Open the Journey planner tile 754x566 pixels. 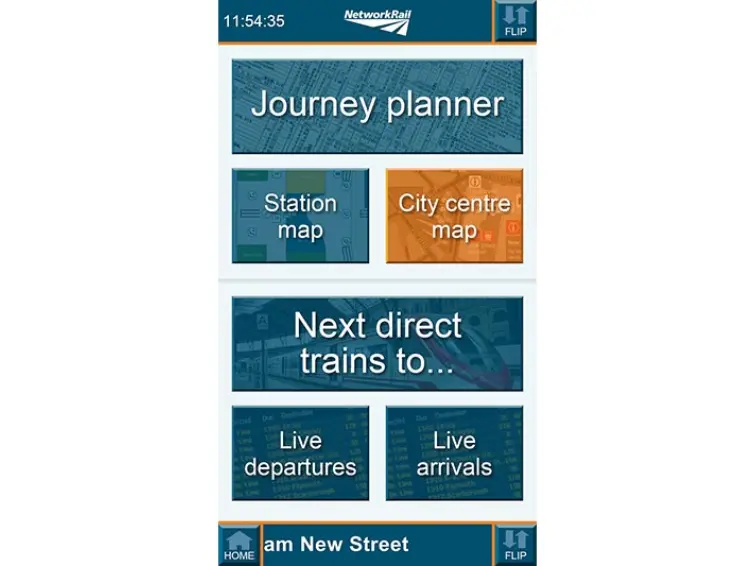coord(377,106)
